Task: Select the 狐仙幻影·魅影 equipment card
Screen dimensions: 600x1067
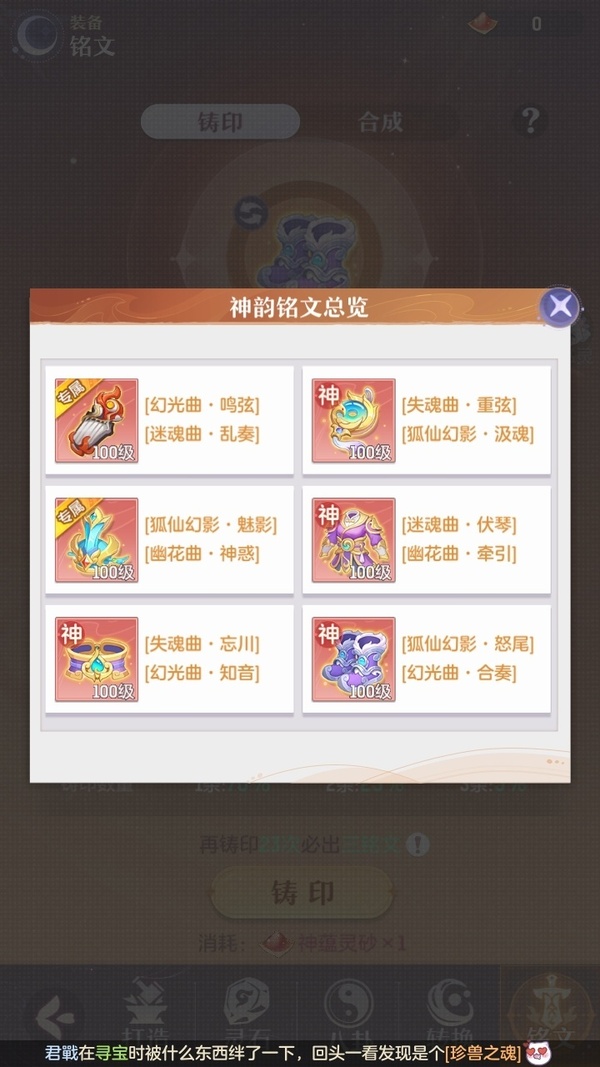Action: point(170,540)
